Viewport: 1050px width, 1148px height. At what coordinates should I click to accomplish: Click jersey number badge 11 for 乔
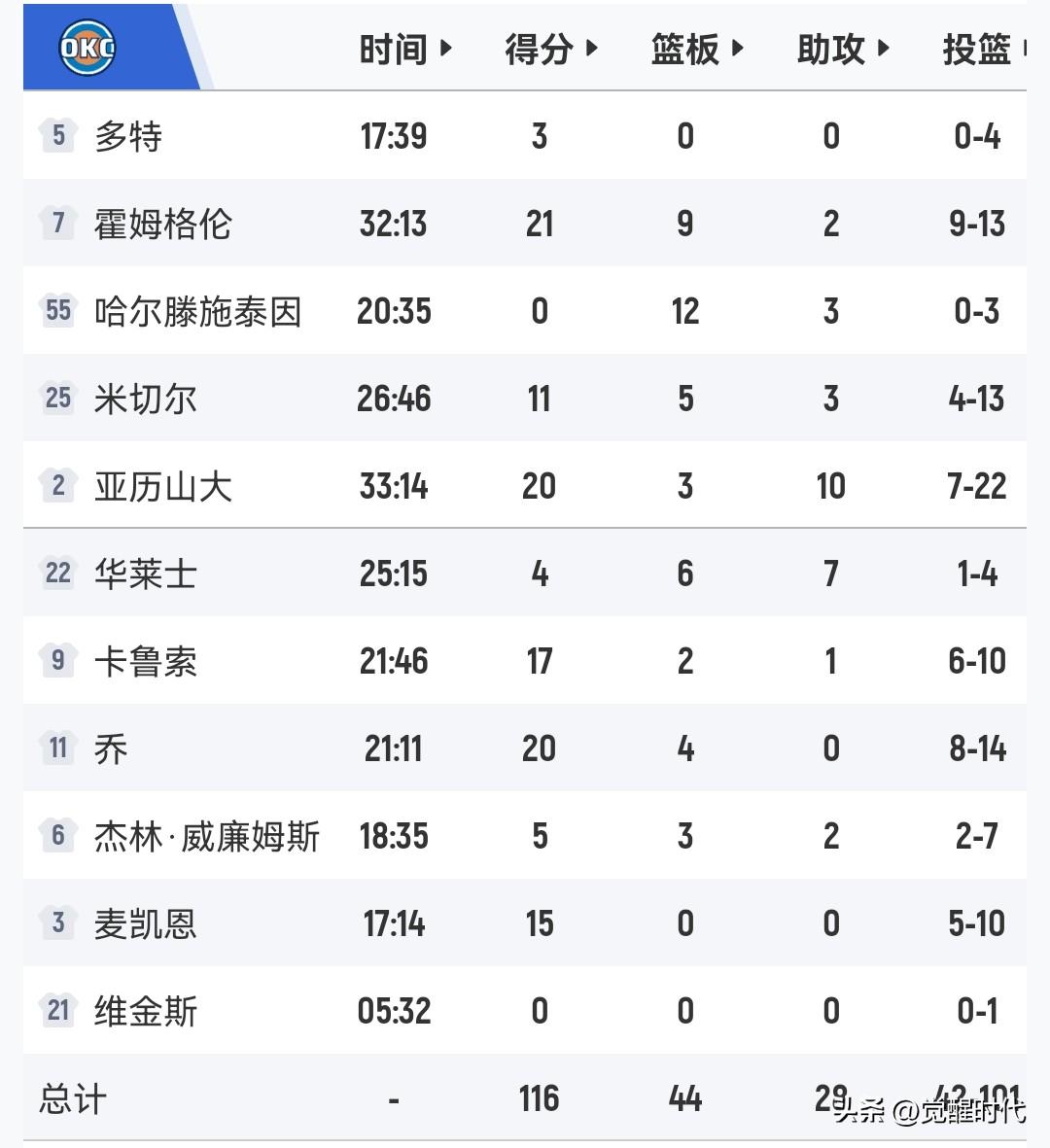(56, 748)
